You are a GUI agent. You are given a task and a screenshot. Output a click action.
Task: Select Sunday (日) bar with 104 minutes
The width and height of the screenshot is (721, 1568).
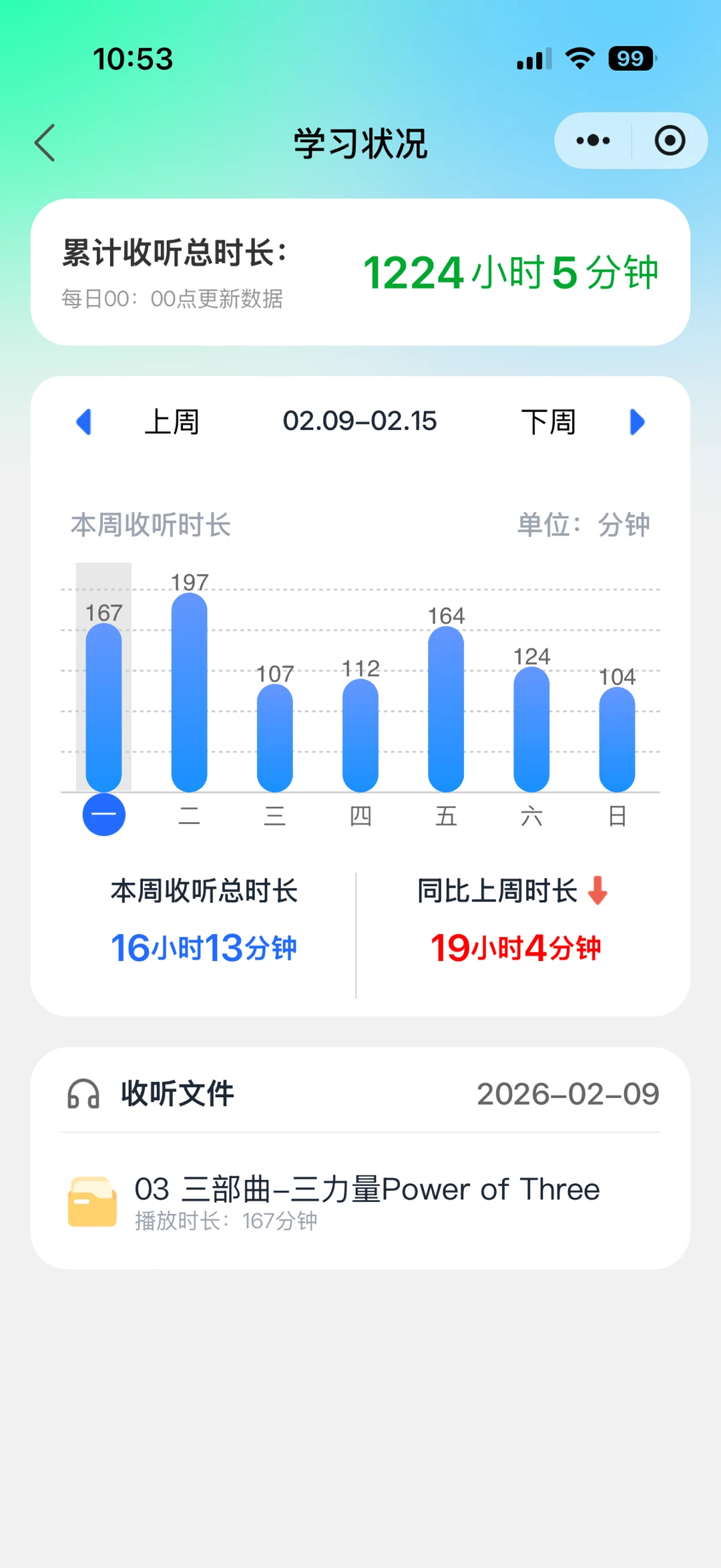[x=617, y=739]
